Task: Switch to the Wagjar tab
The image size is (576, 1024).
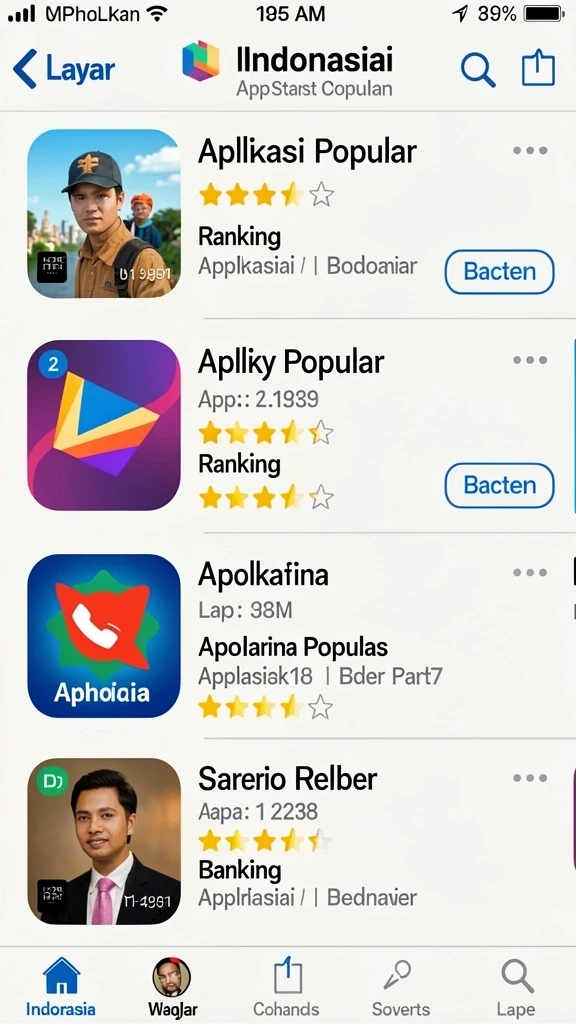Action: [172, 987]
